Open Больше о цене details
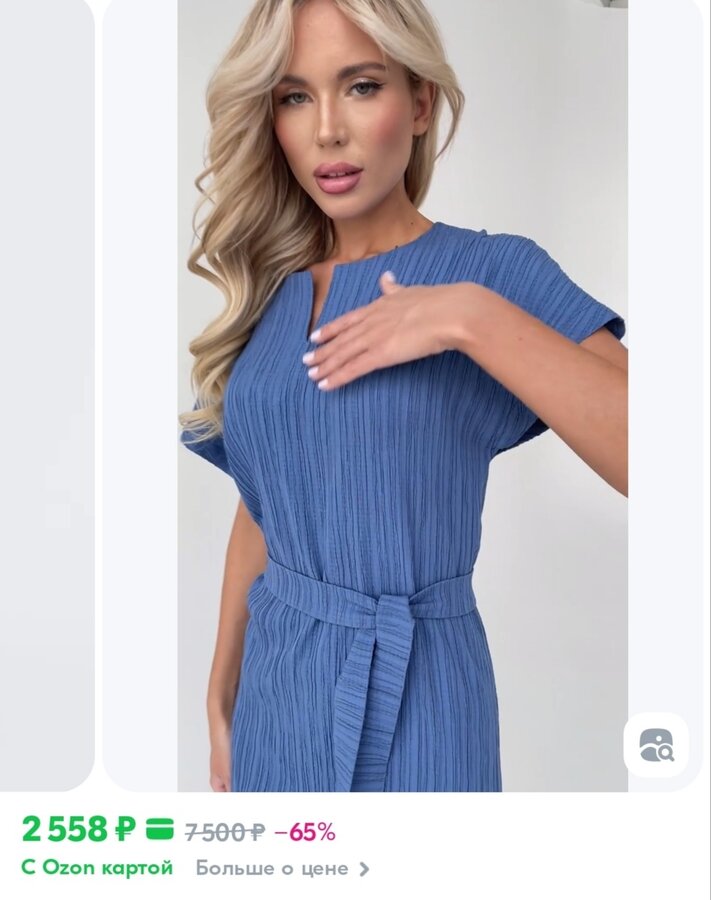The height and width of the screenshot is (900, 711). 282,868
